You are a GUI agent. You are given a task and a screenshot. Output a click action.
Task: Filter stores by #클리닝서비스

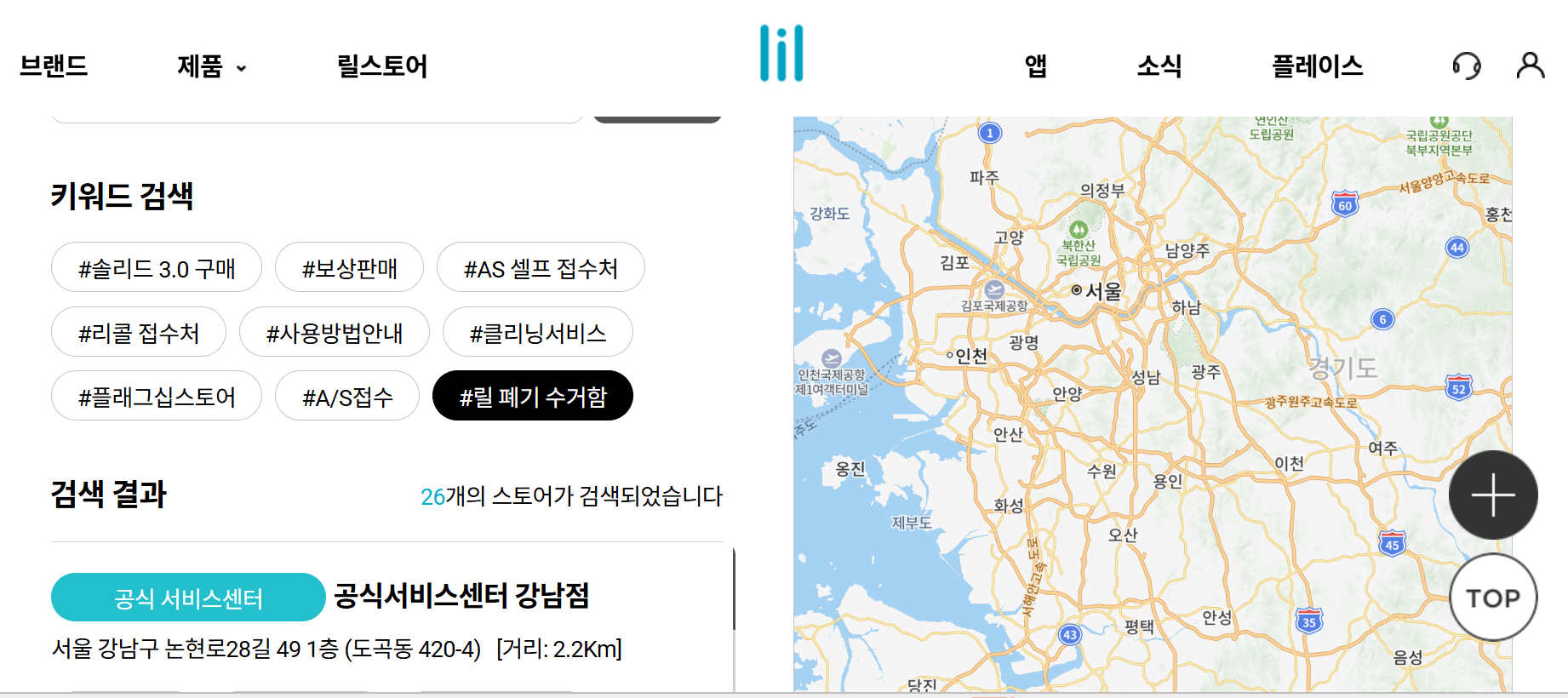coord(538,333)
